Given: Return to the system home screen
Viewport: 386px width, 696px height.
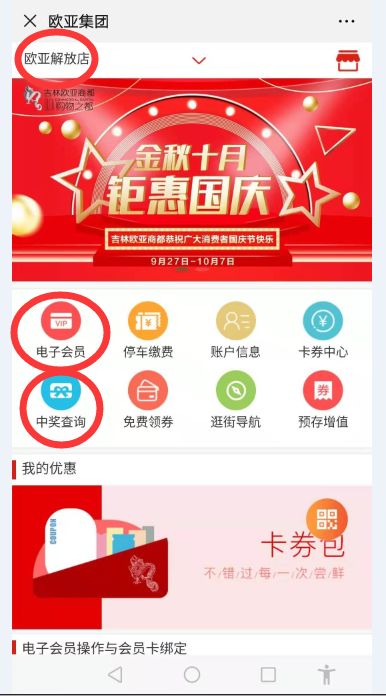Looking at the screenshot, I should 192,675.
